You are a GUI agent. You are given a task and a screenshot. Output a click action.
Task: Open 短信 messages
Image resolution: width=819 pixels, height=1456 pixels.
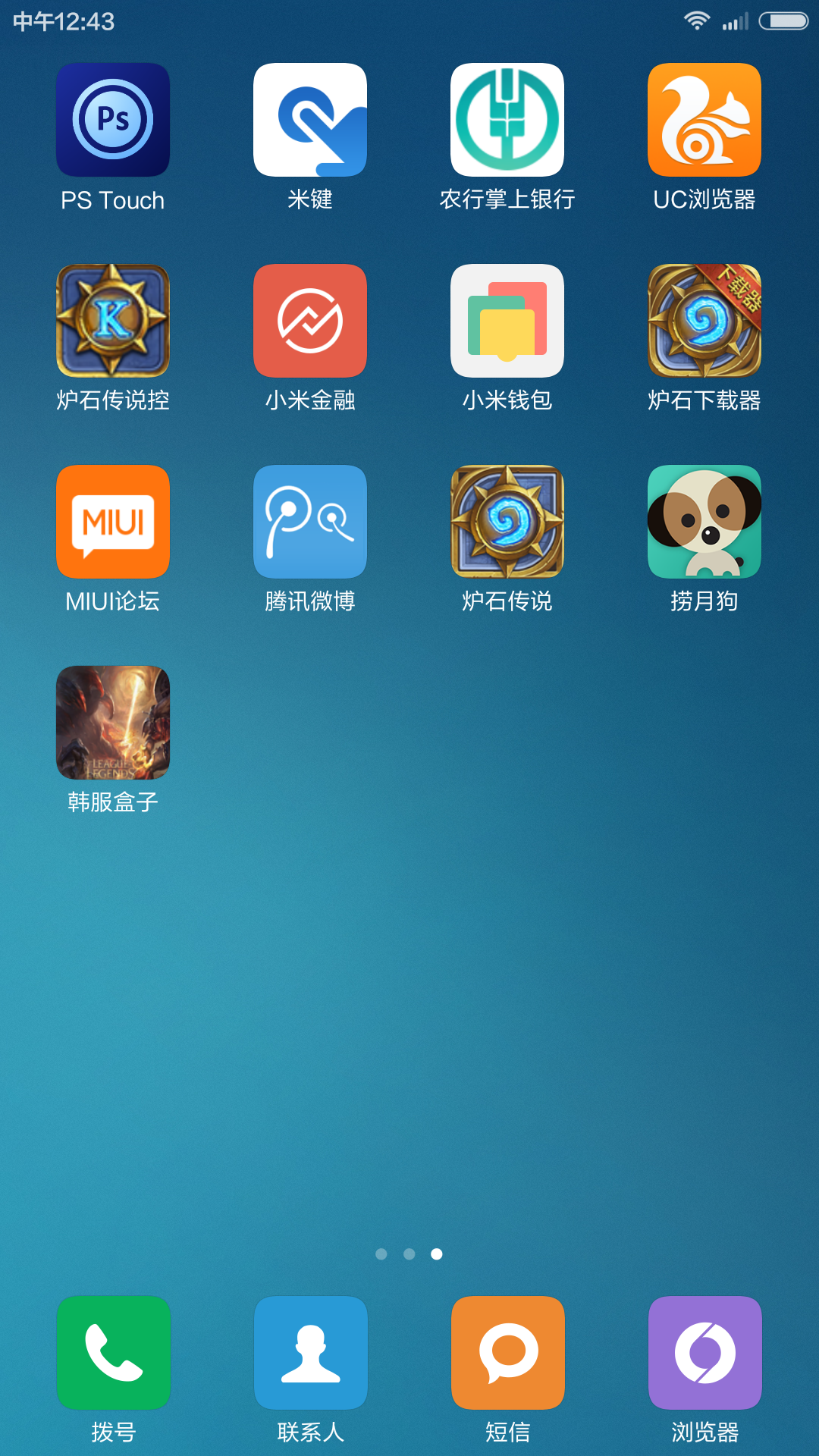[508, 1353]
